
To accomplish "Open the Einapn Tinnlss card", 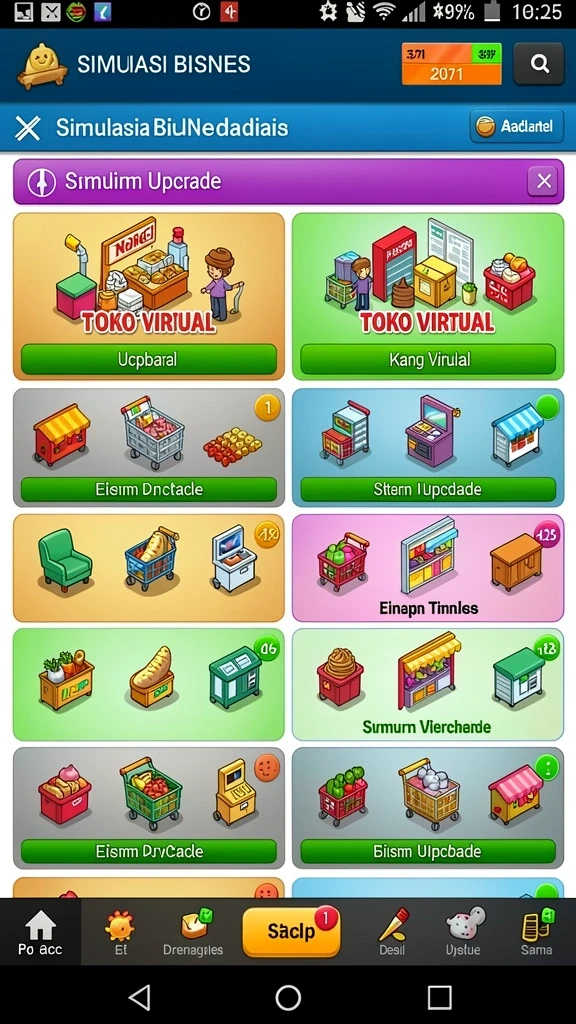I will [428, 568].
